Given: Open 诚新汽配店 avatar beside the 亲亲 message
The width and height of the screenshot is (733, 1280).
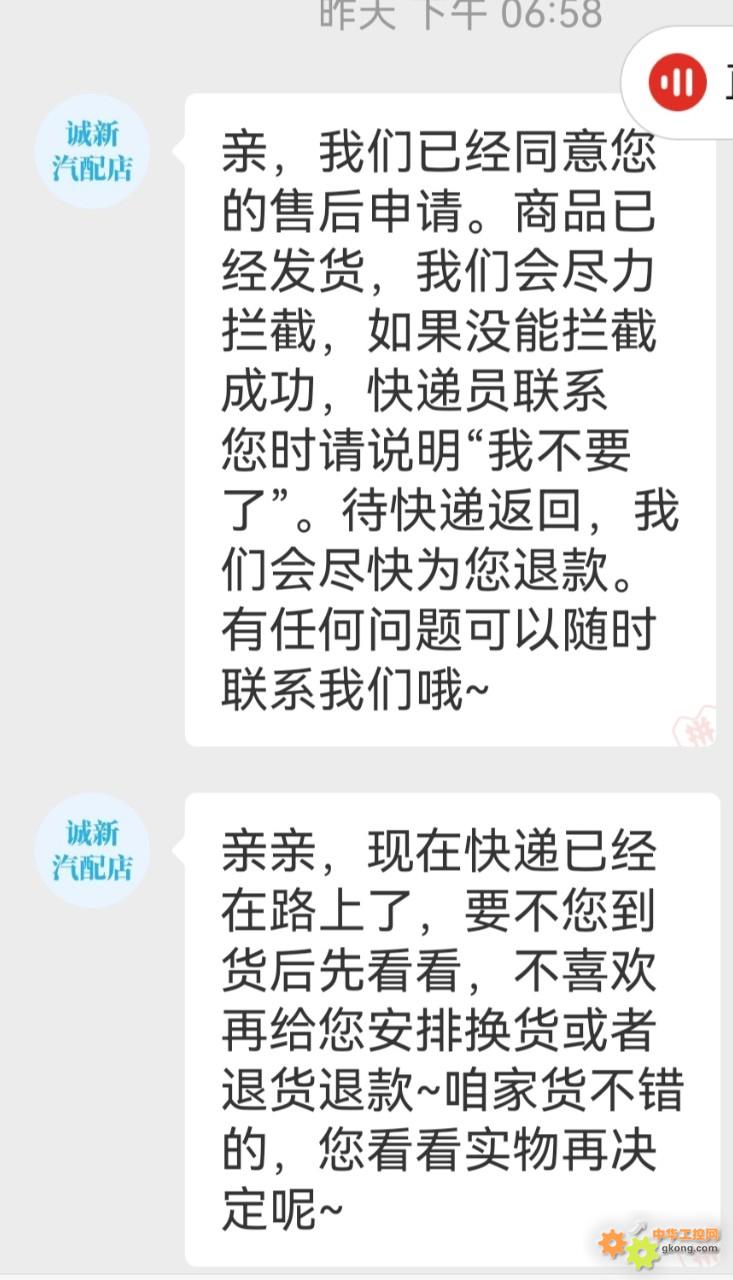Looking at the screenshot, I should (x=92, y=850).
